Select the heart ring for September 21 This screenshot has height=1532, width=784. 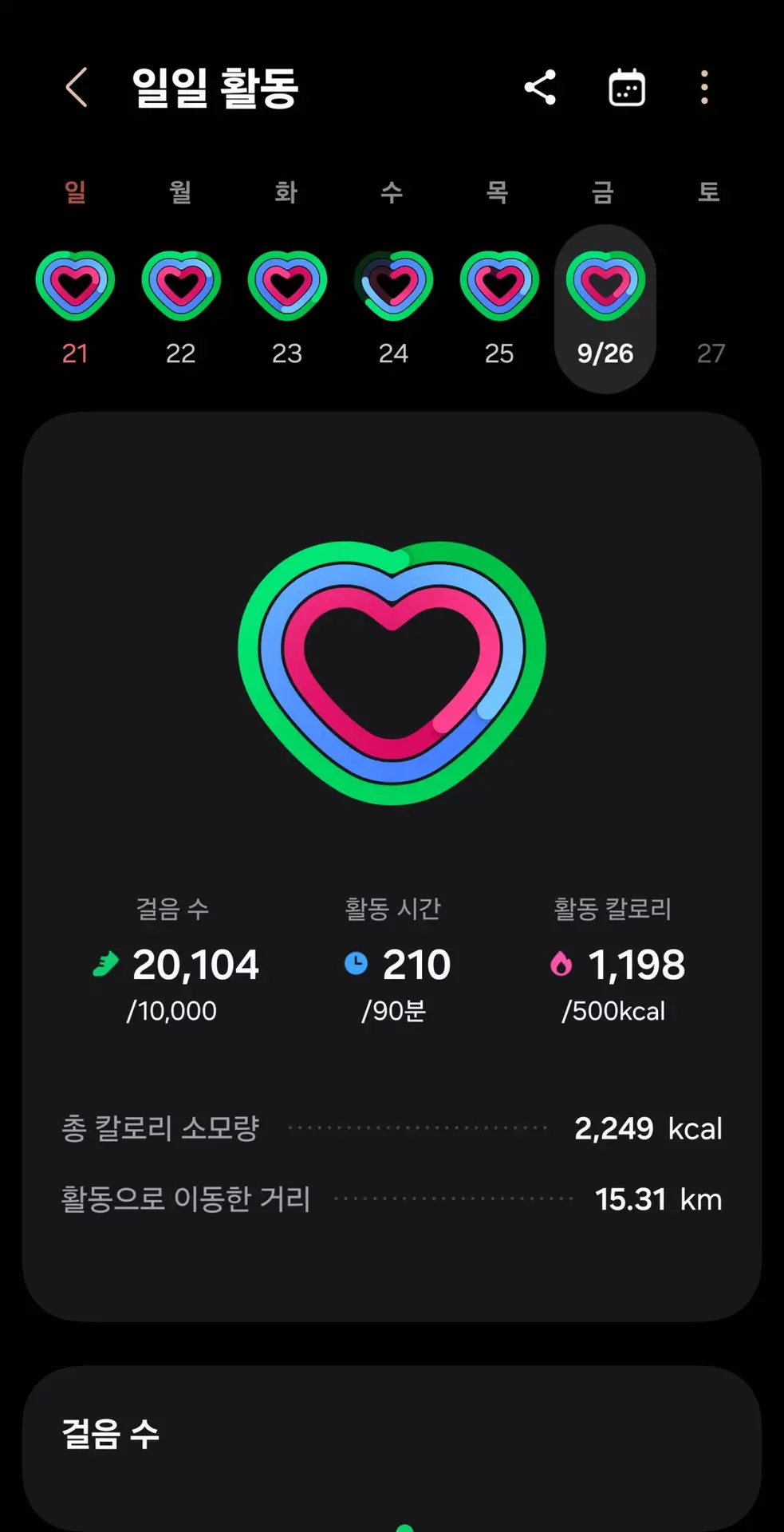(x=75, y=285)
